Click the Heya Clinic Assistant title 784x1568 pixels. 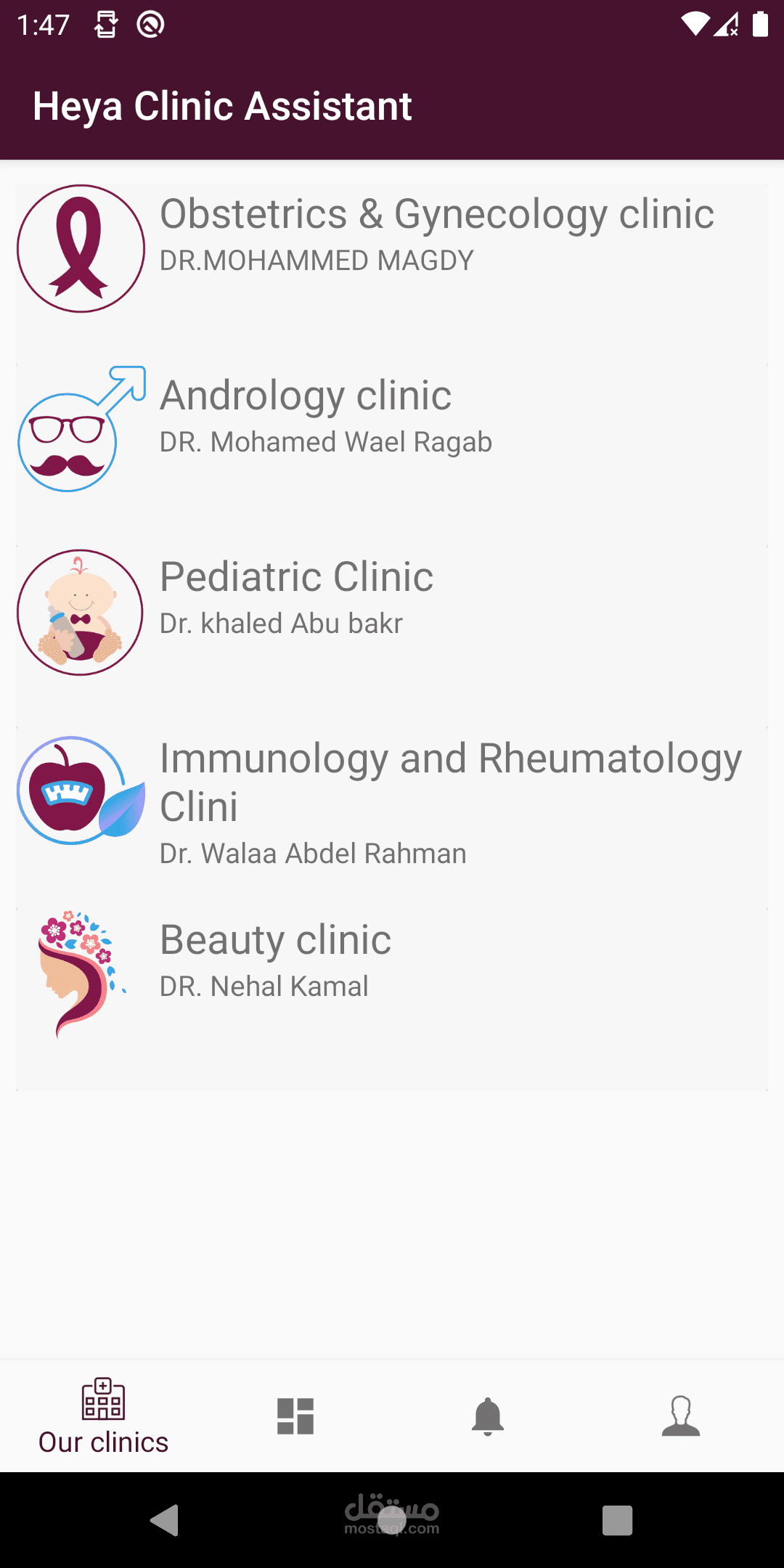click(223, 105)
